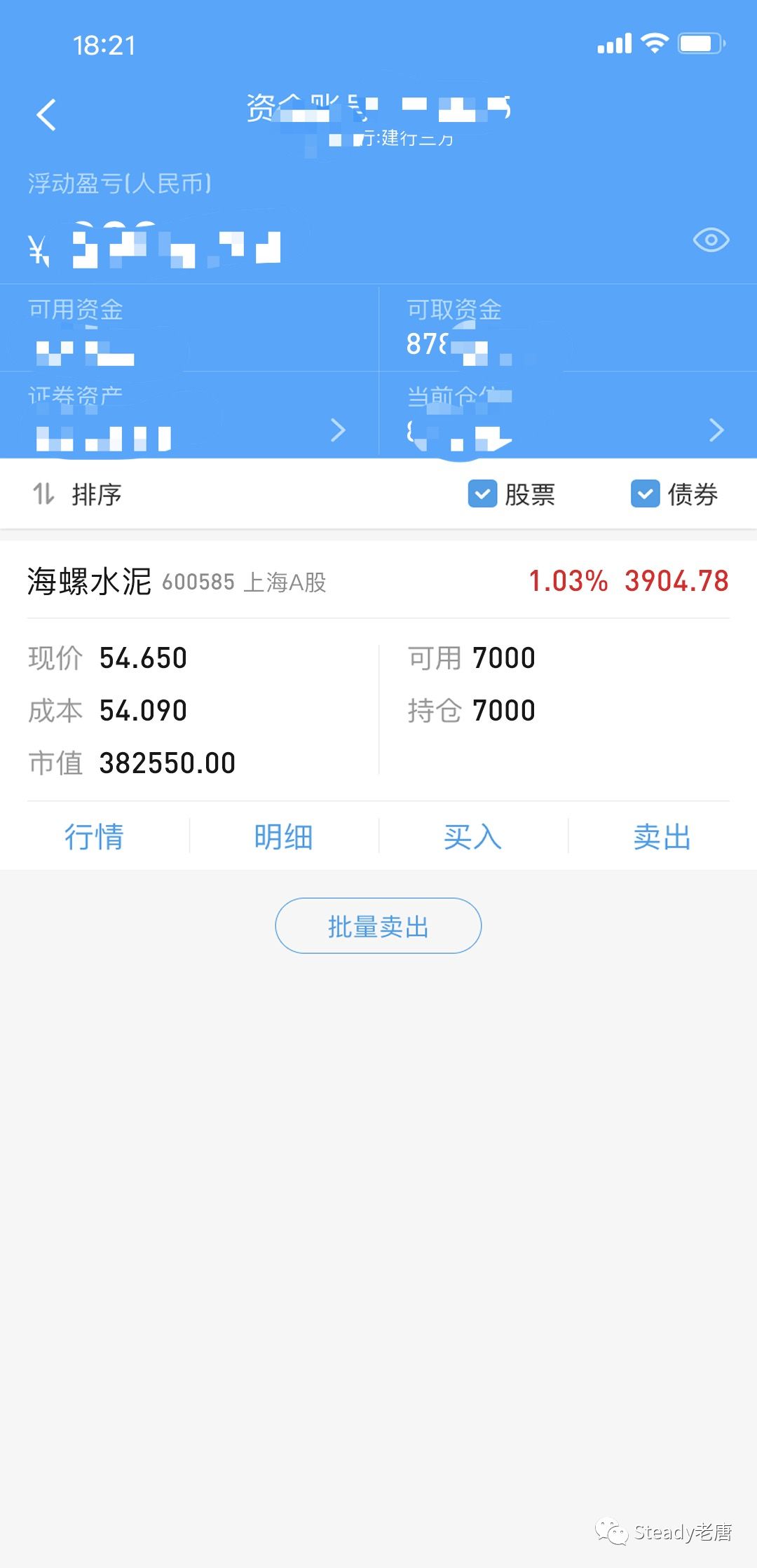Viewport: 757px width, 1568px height.
Task: Open the 海螺水泥 600585 holding row
Action: (x=378, y=581)
